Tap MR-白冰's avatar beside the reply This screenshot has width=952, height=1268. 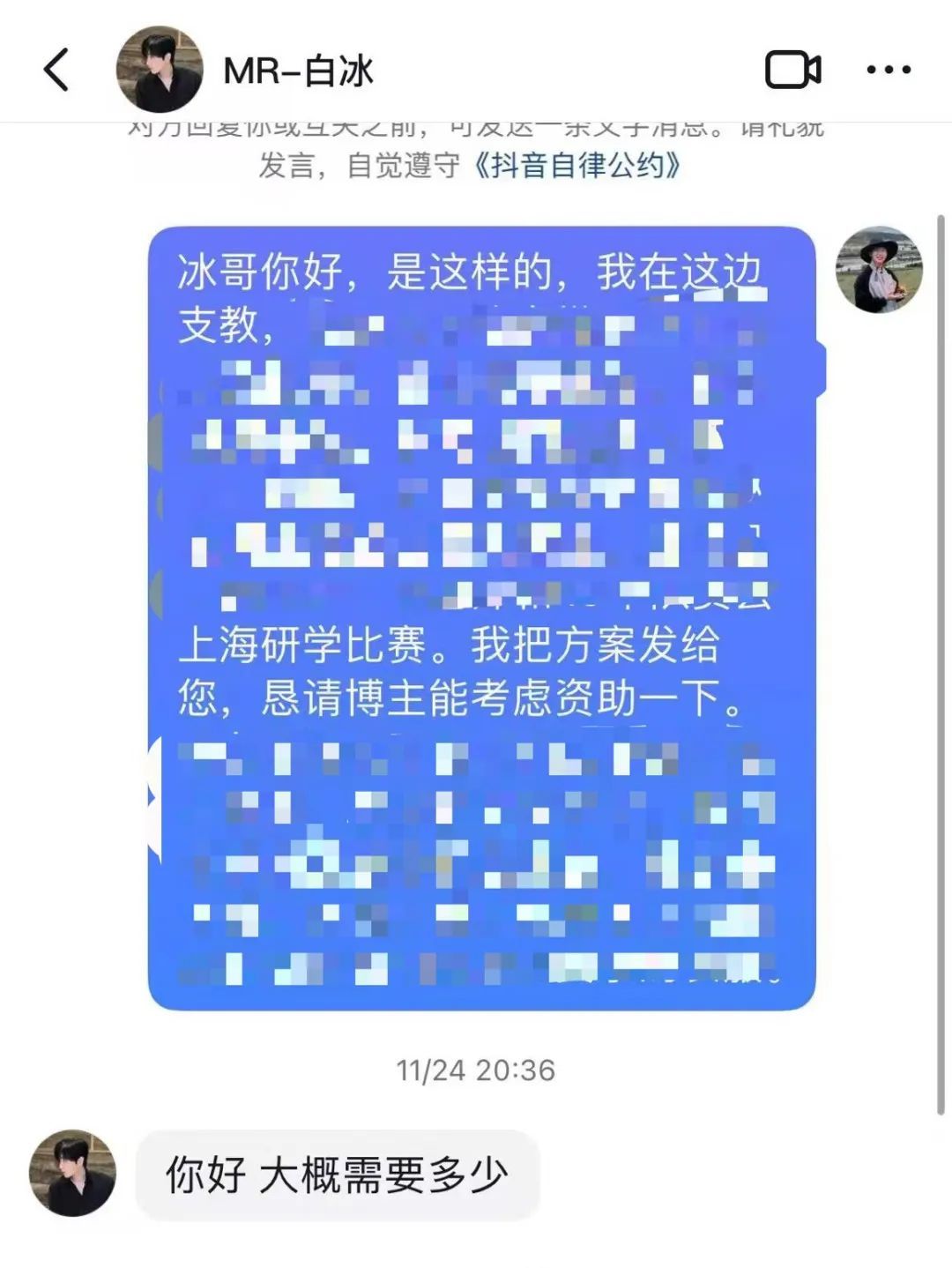point(72,1173)
